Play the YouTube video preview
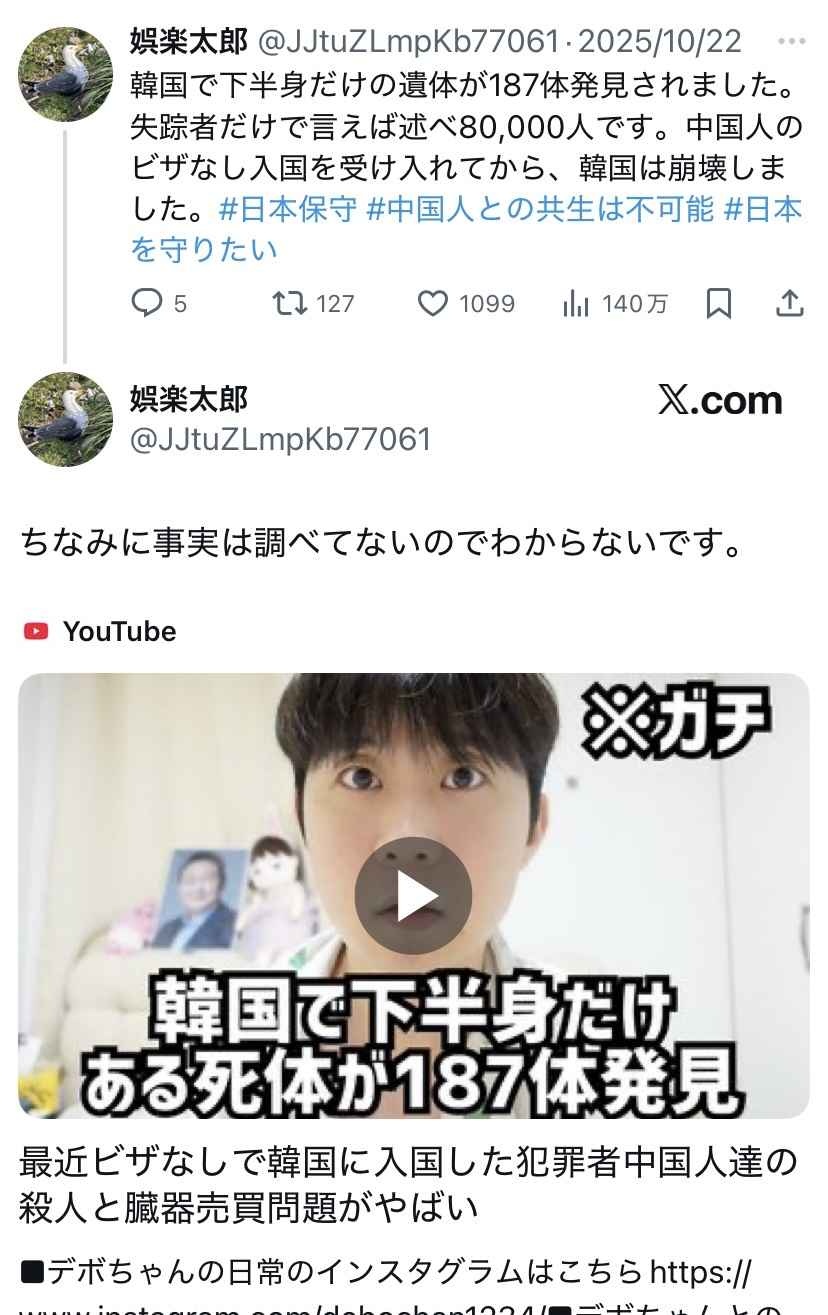 click(413, 895)
